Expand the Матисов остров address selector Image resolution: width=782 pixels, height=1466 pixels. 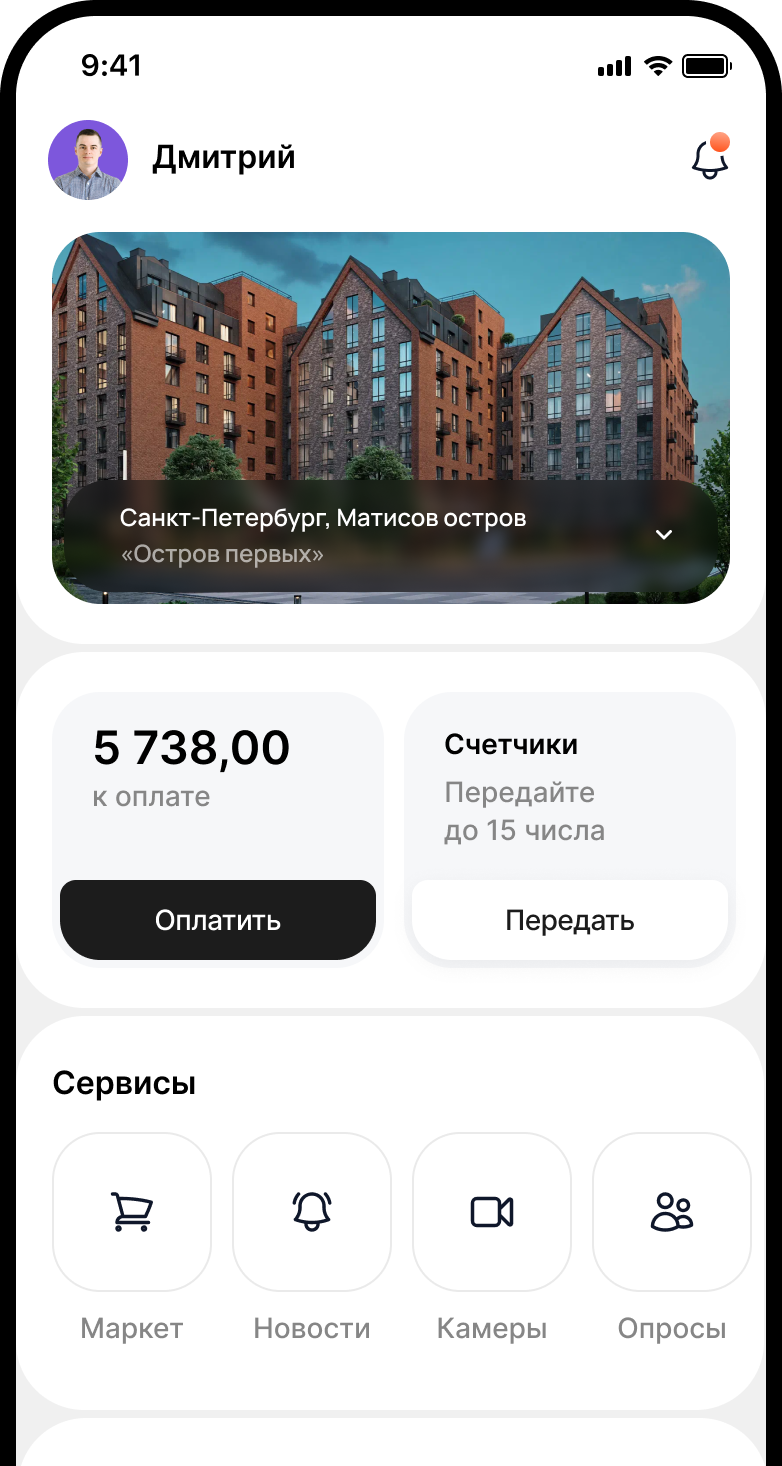pyautogui.click(x=664, y=535)
